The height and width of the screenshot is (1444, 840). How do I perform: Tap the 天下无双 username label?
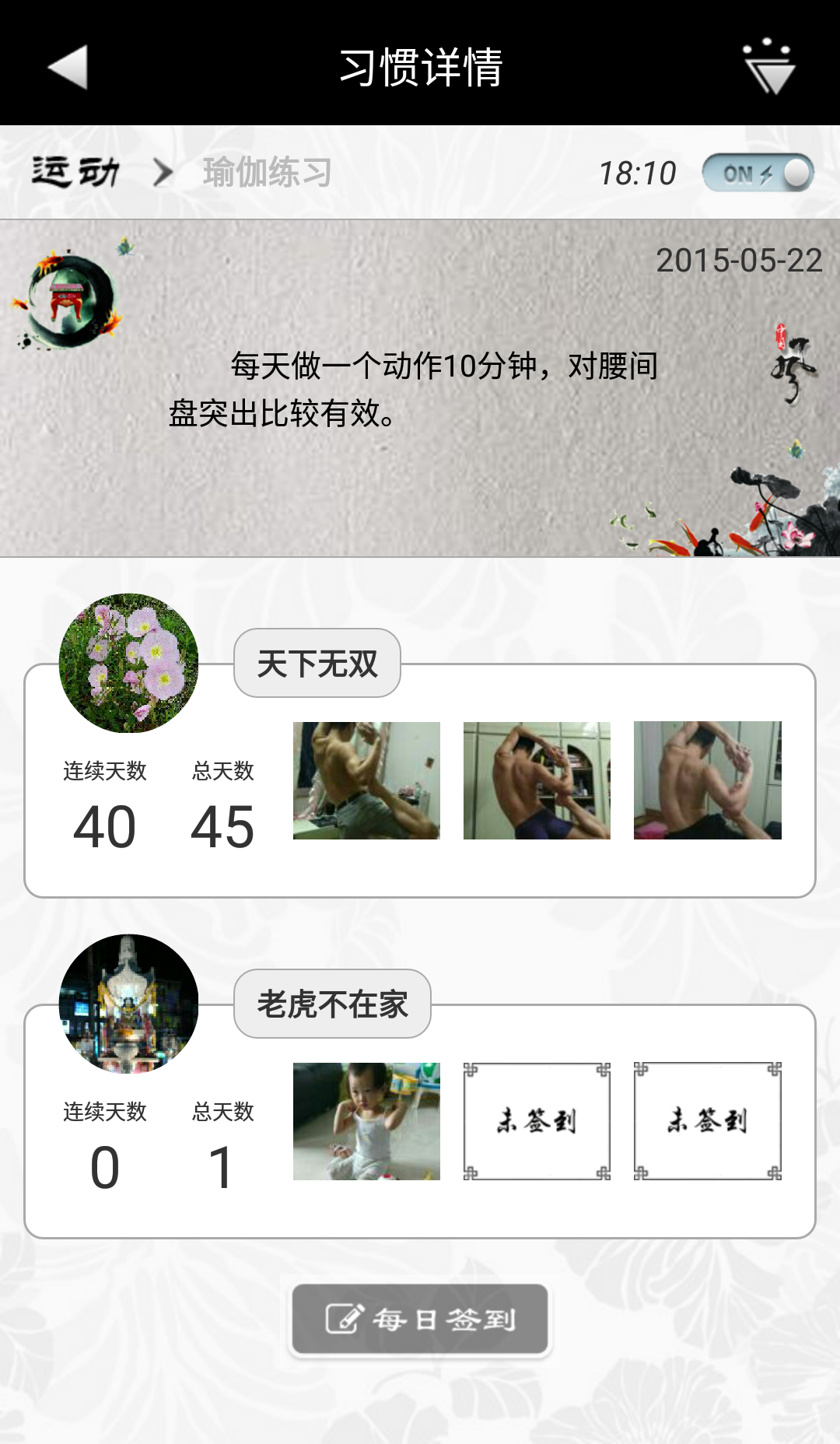click(x=317, y=663)
